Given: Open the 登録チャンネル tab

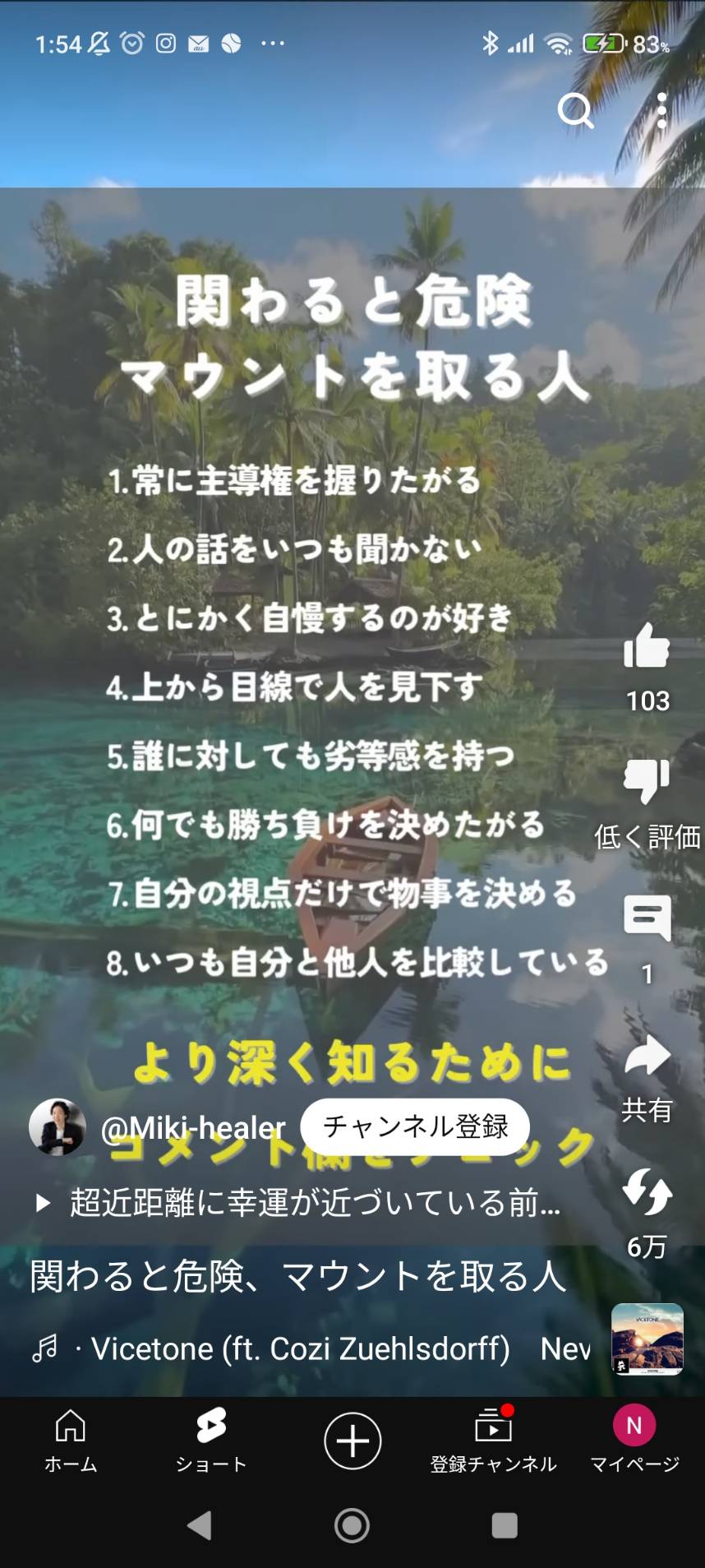Looking at the screenshot, I should coord(493,1441).
